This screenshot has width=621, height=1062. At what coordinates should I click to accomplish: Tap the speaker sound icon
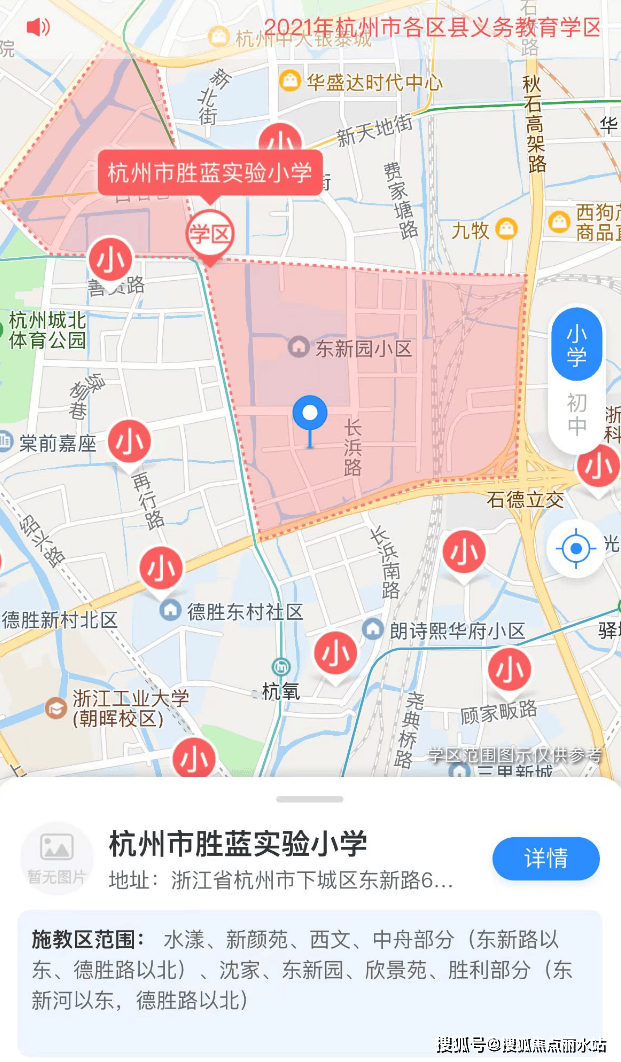38,27
